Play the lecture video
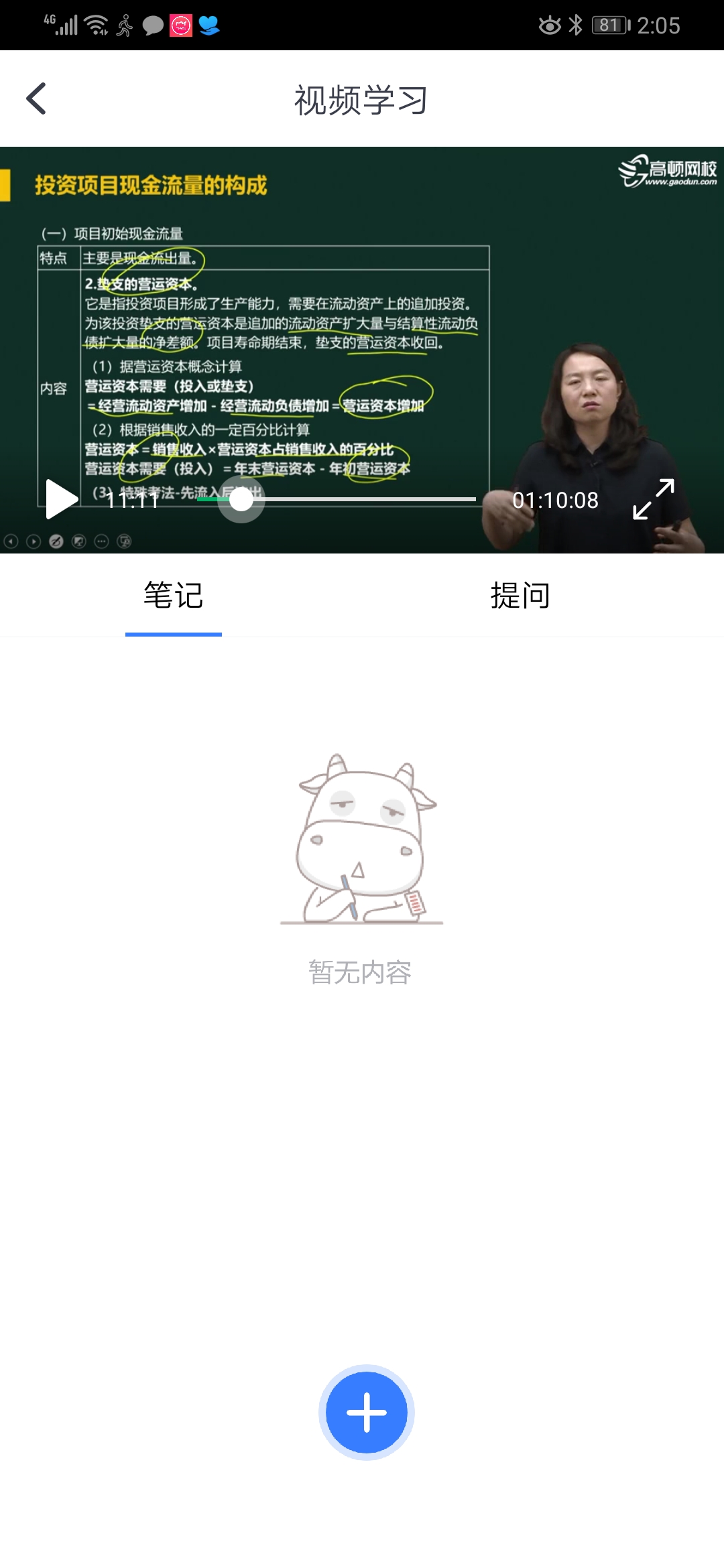This screenshot has width=724, height=1568. [x=62, y=499]
